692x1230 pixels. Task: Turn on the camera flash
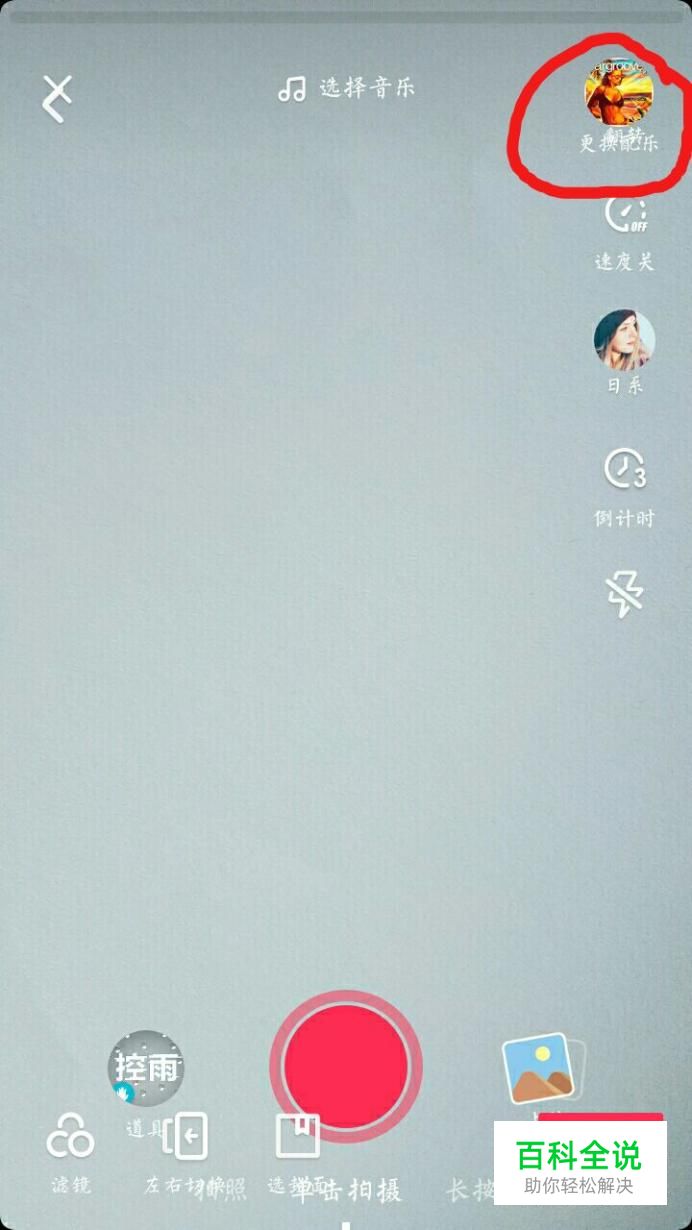(625, 595)
